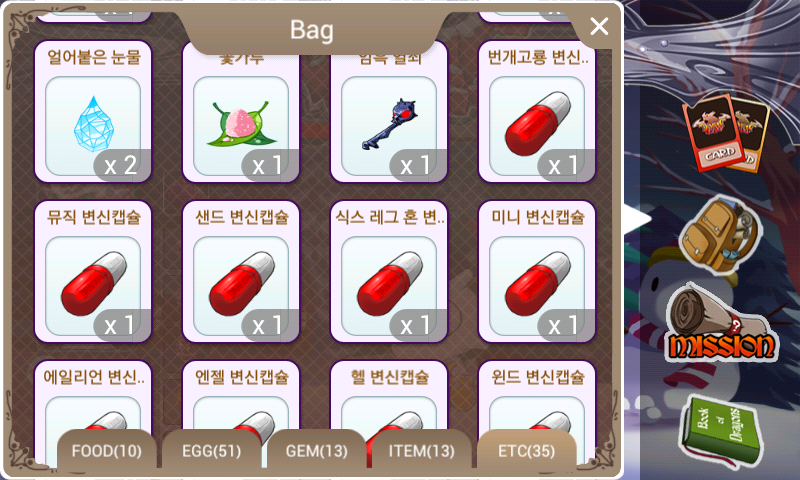800x480 pixels.
Task: Tap the pink rice cake on leaves item
Action: pos(241,111)
